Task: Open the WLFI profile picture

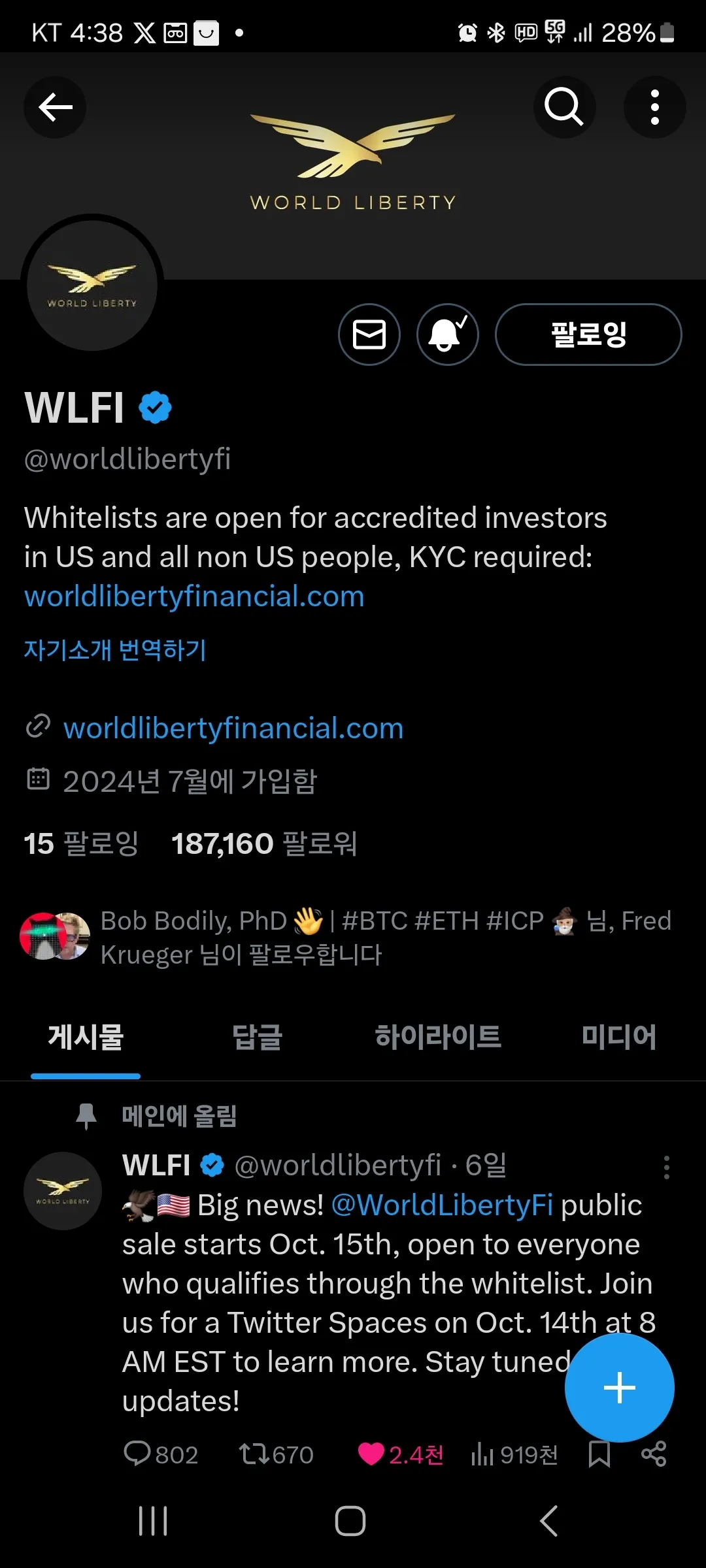Action: coord(92,286)
